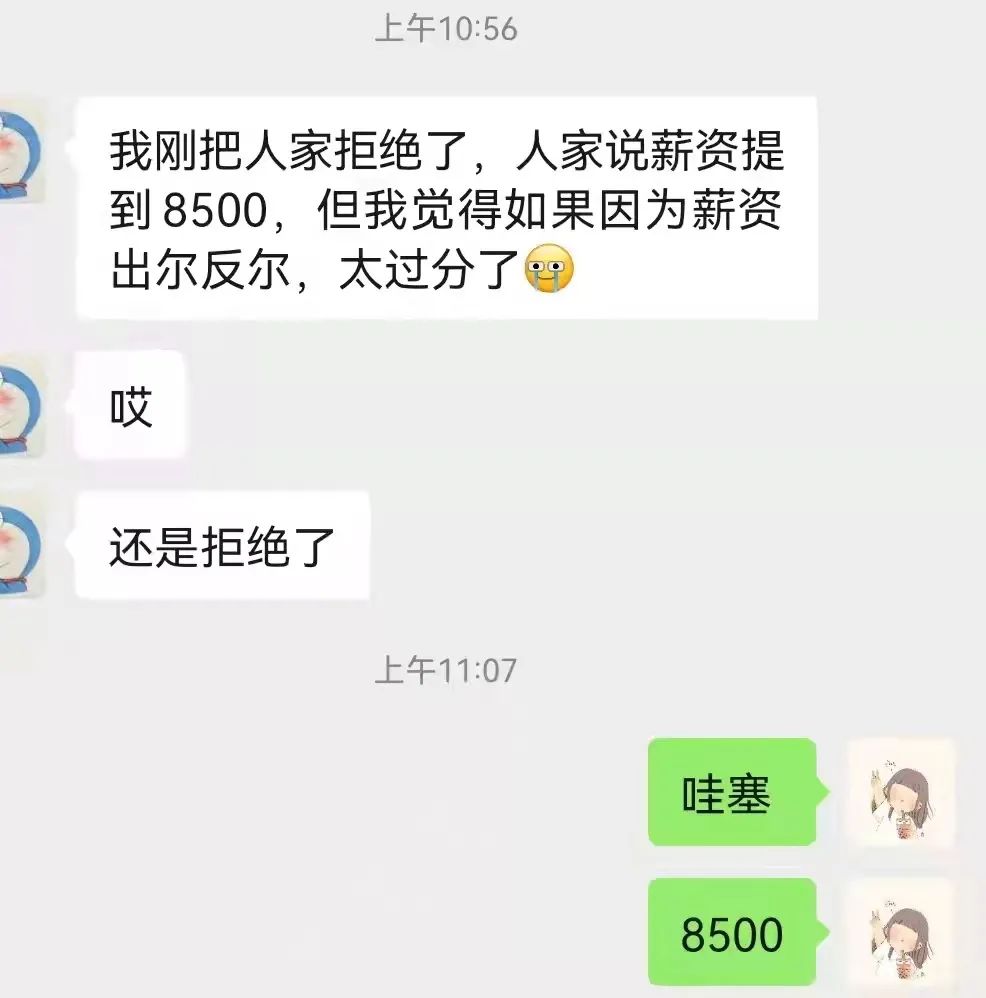Open my avatar beside the green 8500 bubble
Screen dimensions: 986x998
point(901,935)
